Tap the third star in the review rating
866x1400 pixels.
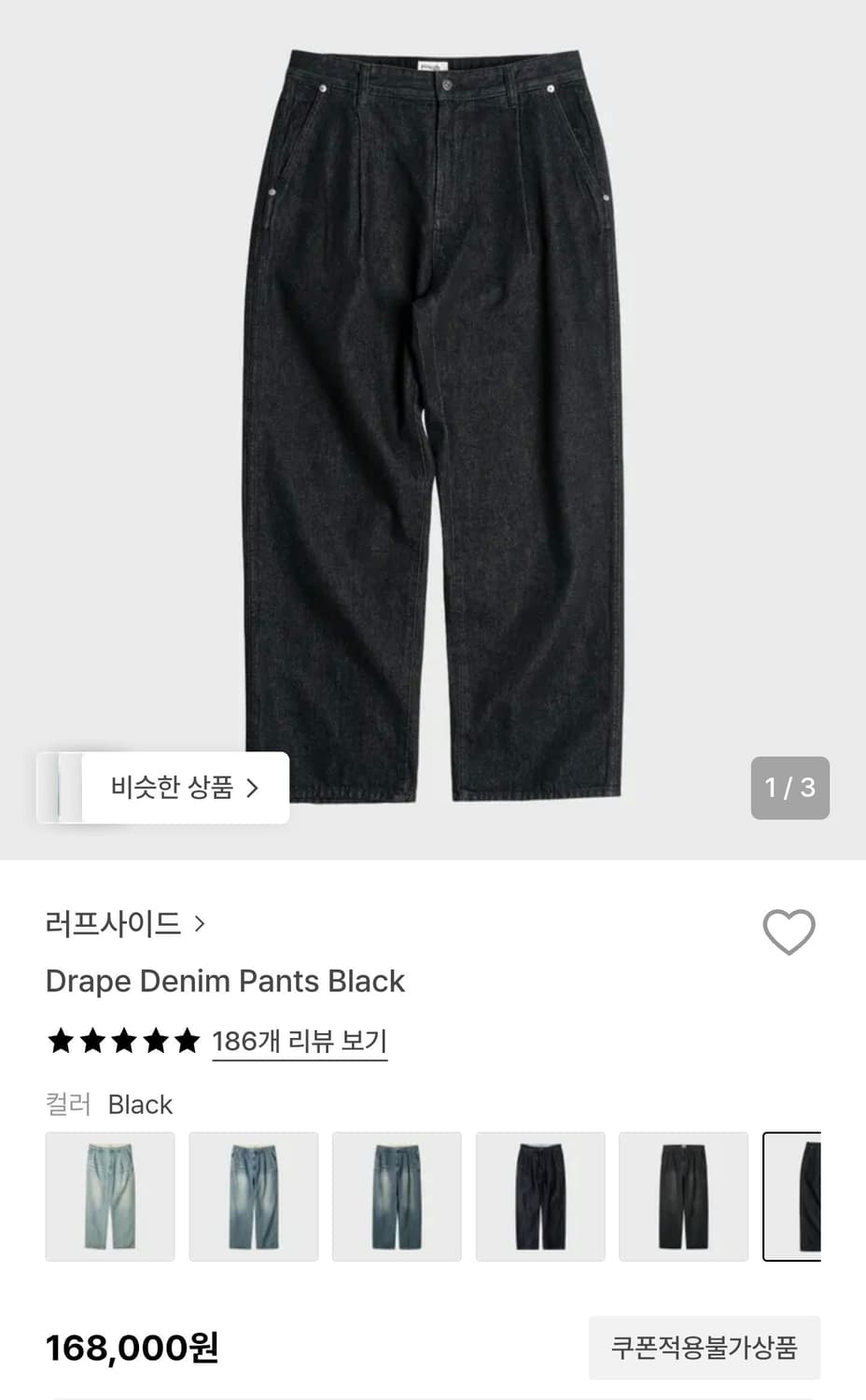point(122,1041)
